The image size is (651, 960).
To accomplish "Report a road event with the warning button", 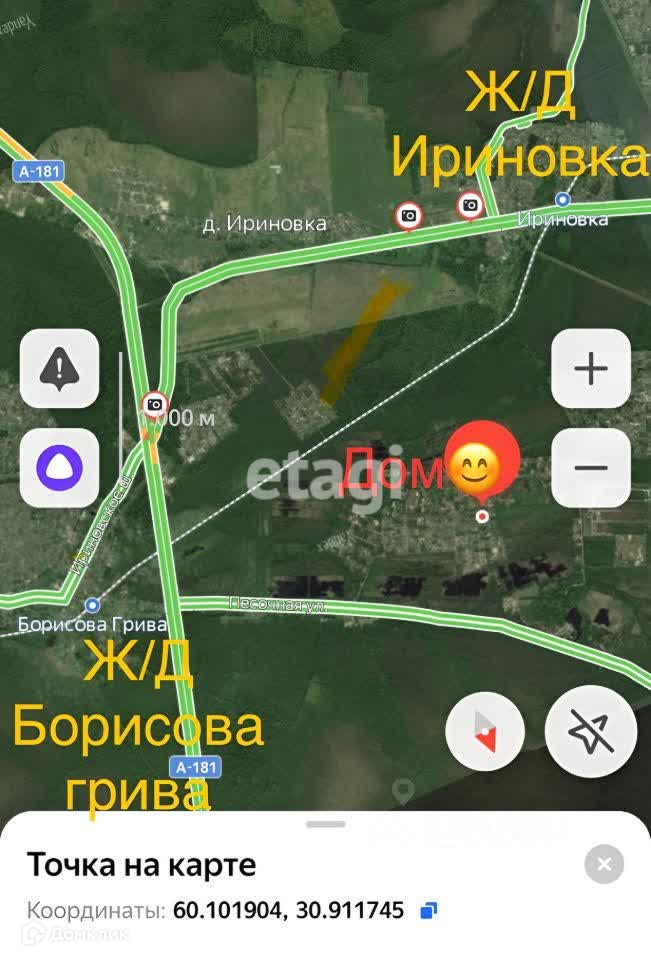I will click(59, 369).
